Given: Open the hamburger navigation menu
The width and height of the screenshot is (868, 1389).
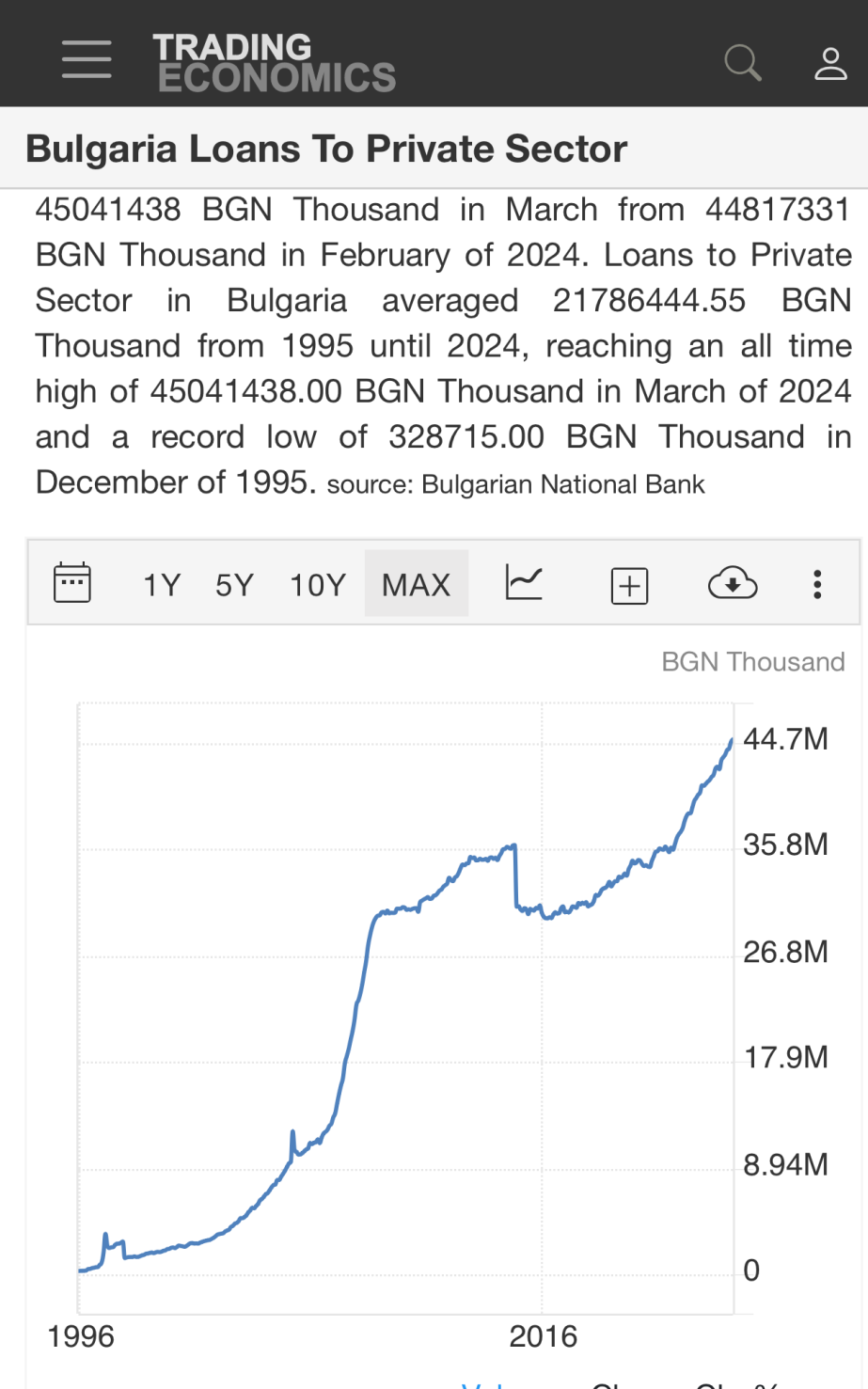Looking at the screenshot, I should (87, 59).
